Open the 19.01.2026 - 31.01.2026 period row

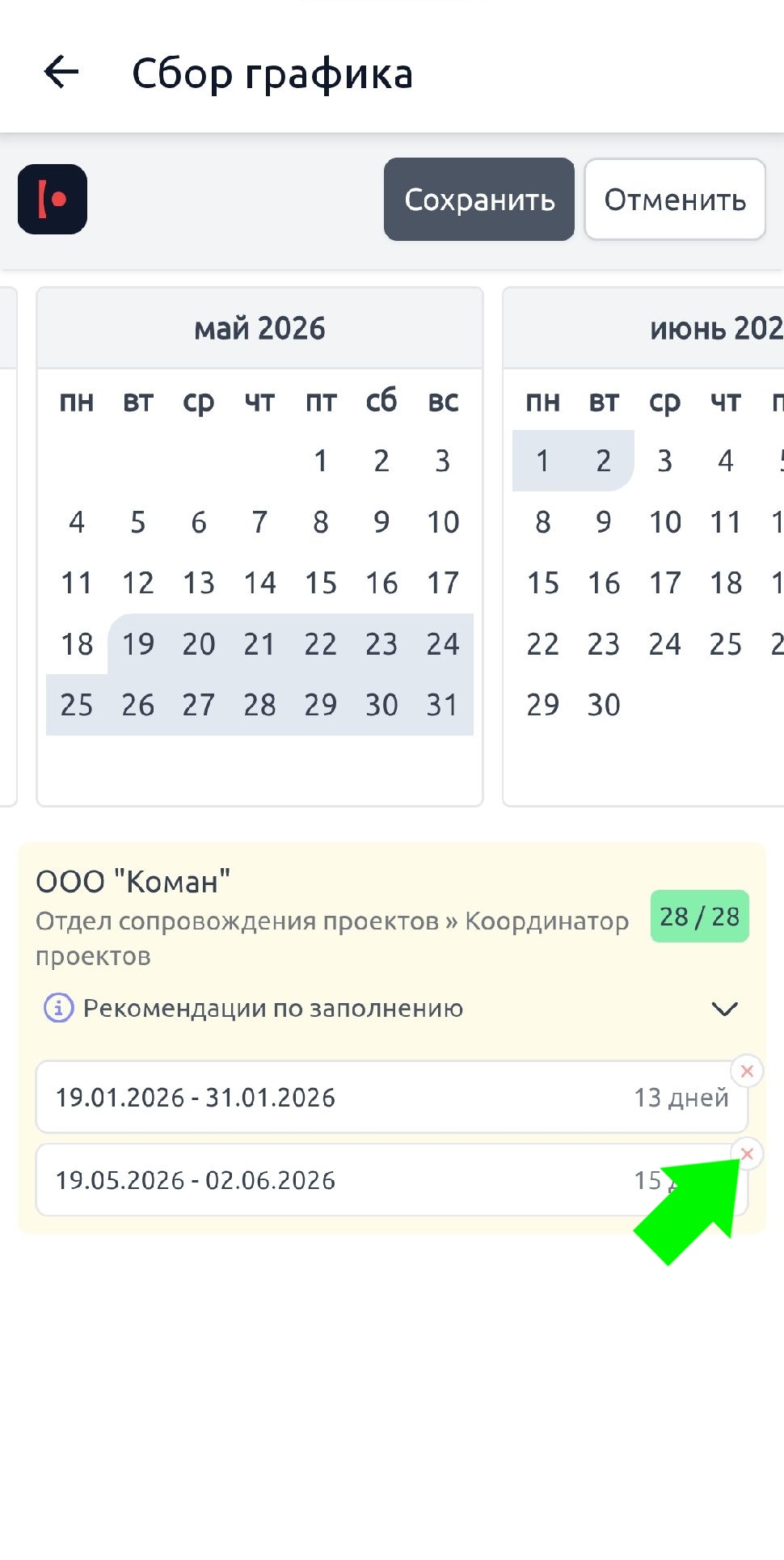[x=339, y=1098]
